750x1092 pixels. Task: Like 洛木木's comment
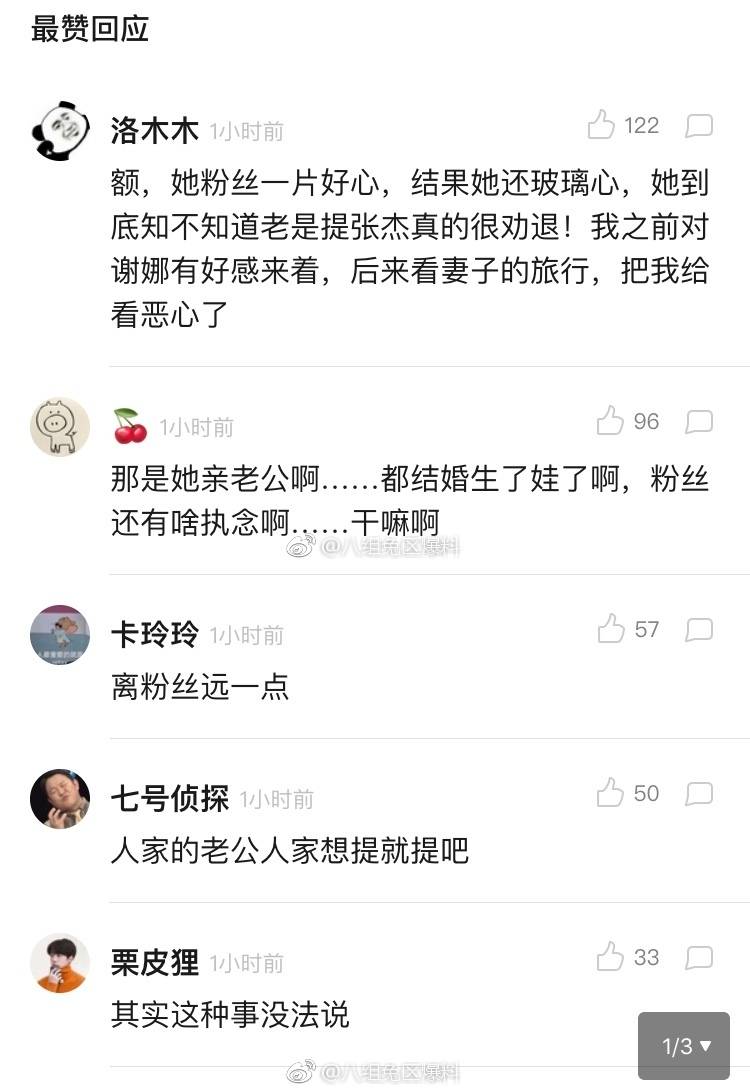(602, 125)
